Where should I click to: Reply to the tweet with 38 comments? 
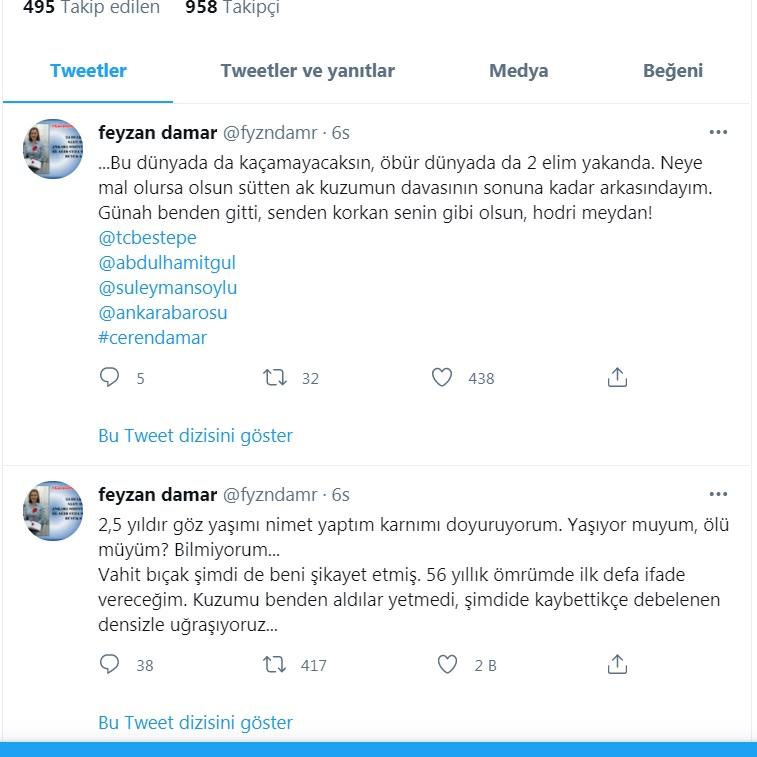pos(110,665)
